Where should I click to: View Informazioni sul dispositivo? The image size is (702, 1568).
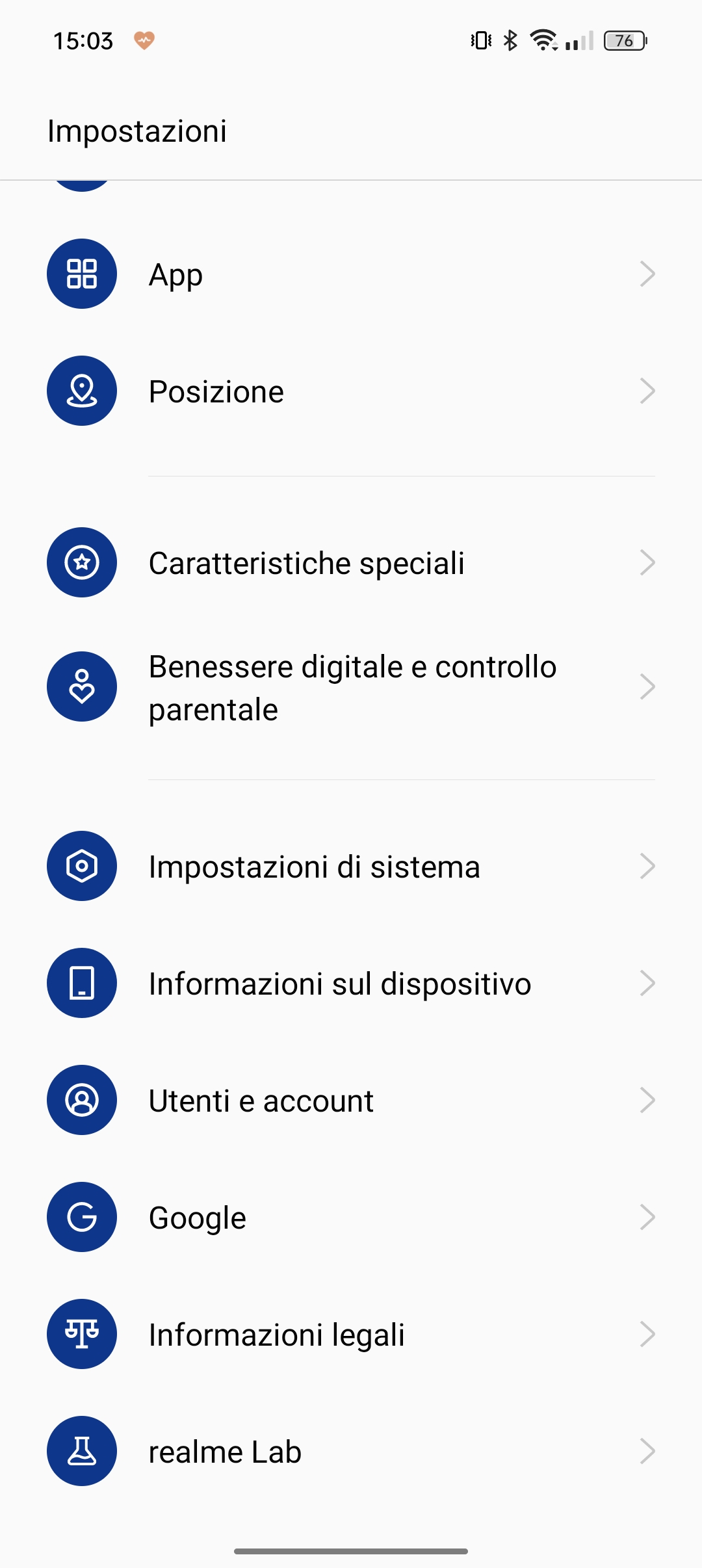click(x=351, y=983)
